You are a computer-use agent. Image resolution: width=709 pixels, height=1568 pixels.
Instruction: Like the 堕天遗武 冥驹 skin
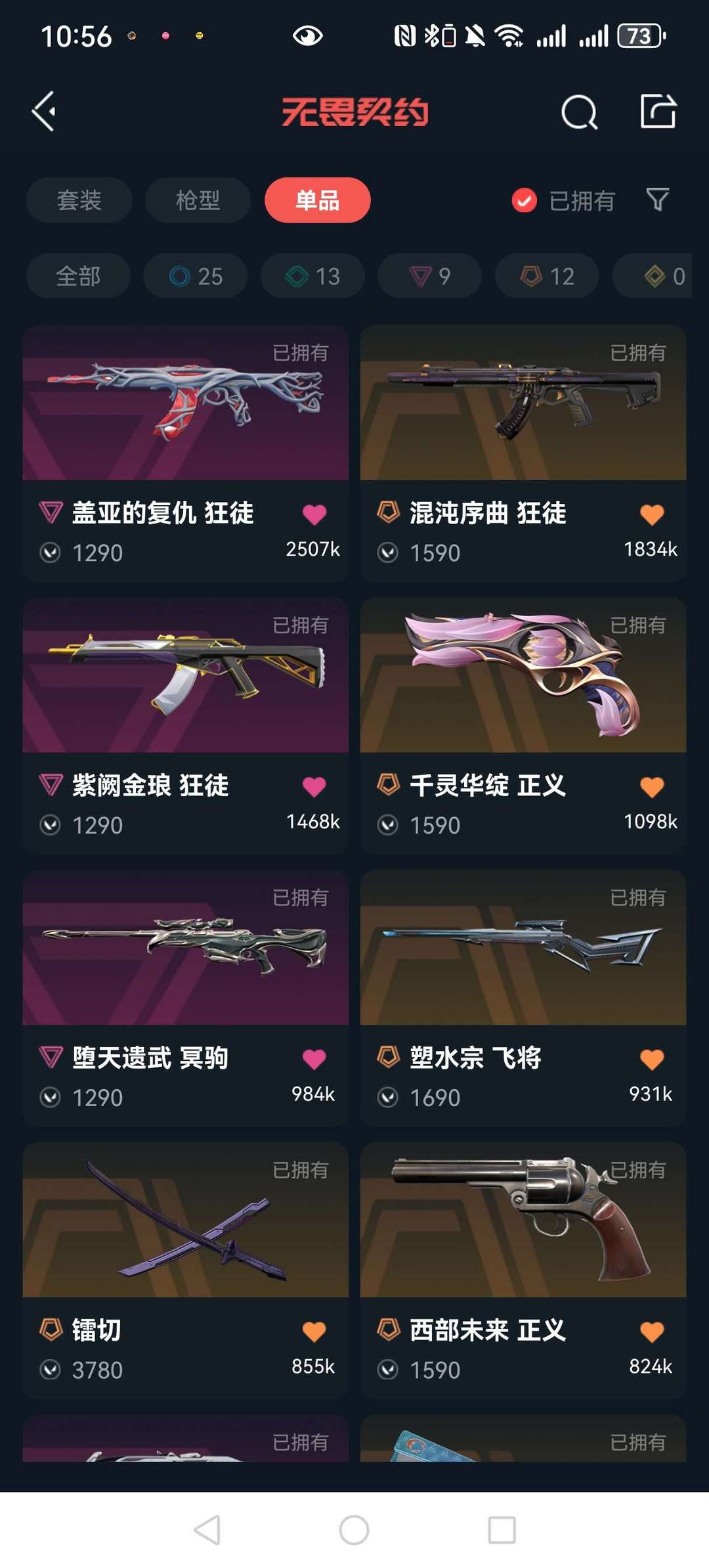click(314, 1059)
